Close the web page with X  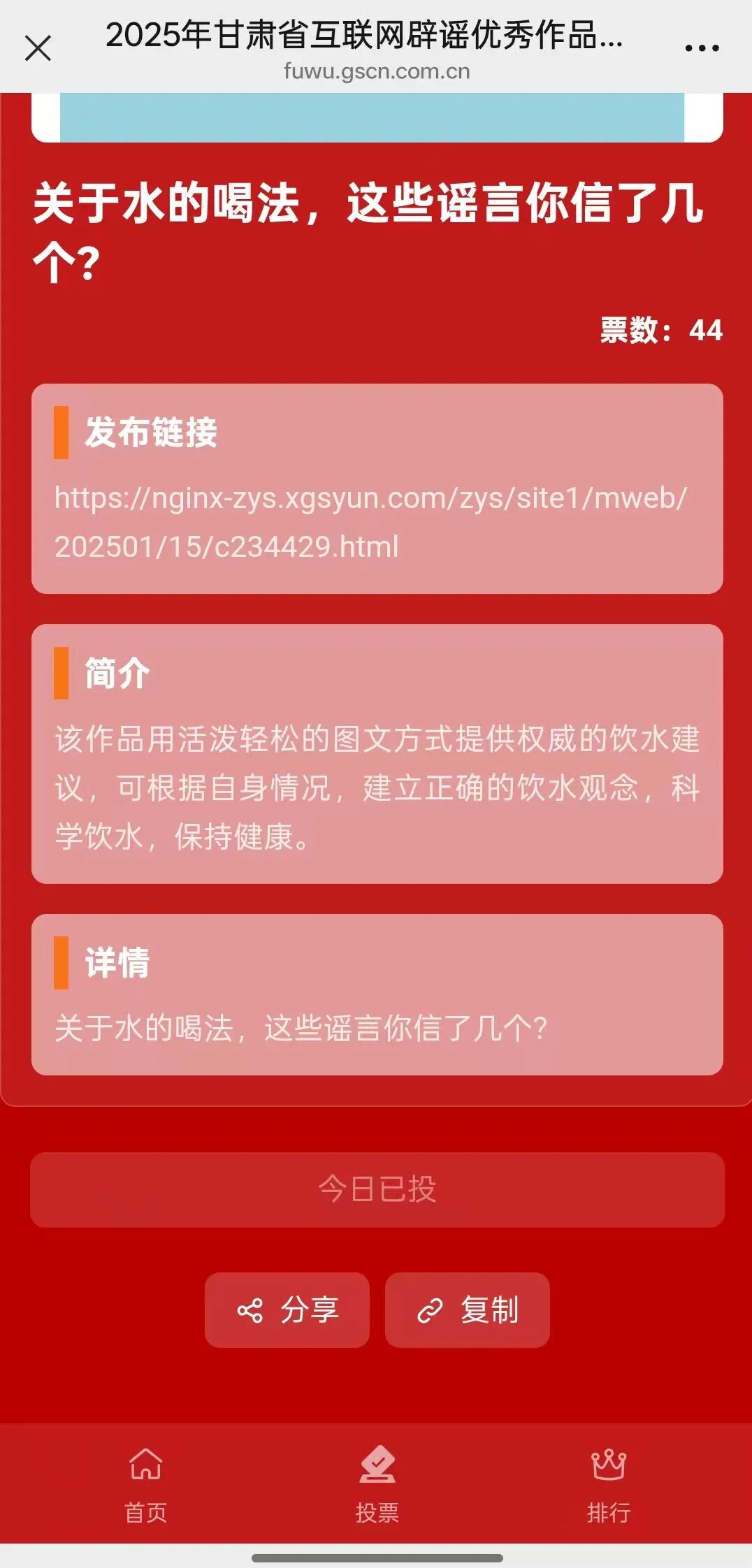(x=38, y=48)
